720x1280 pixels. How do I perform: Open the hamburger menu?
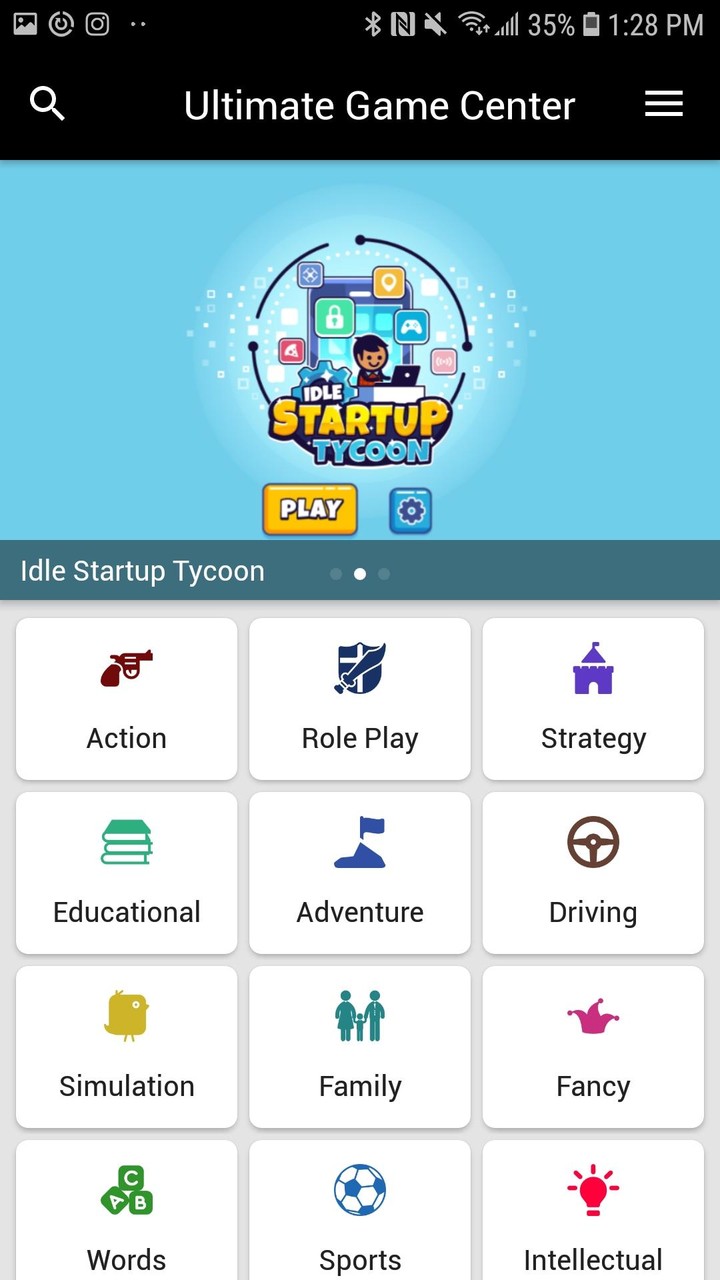tap(663, 103)
